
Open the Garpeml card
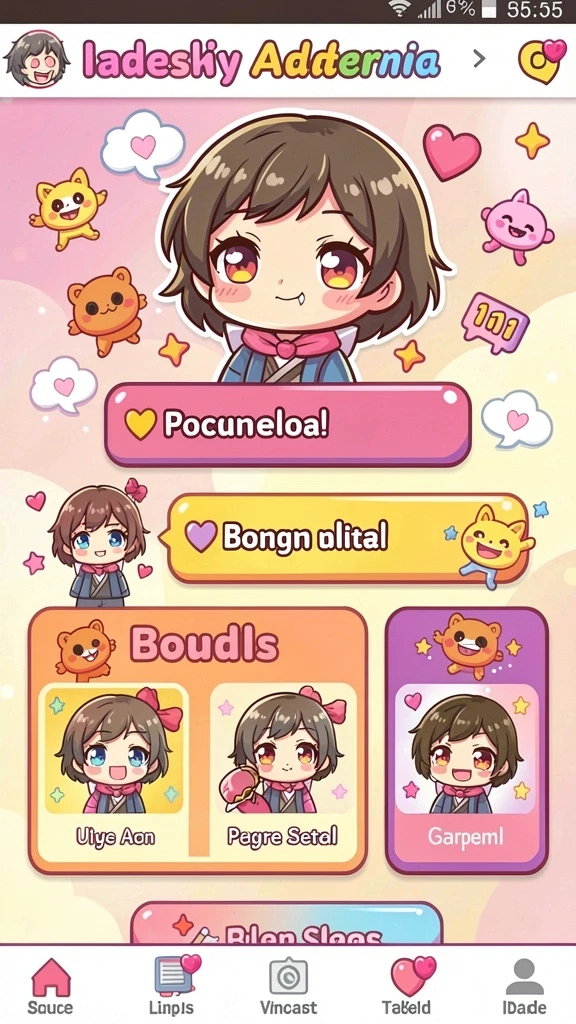466,741
